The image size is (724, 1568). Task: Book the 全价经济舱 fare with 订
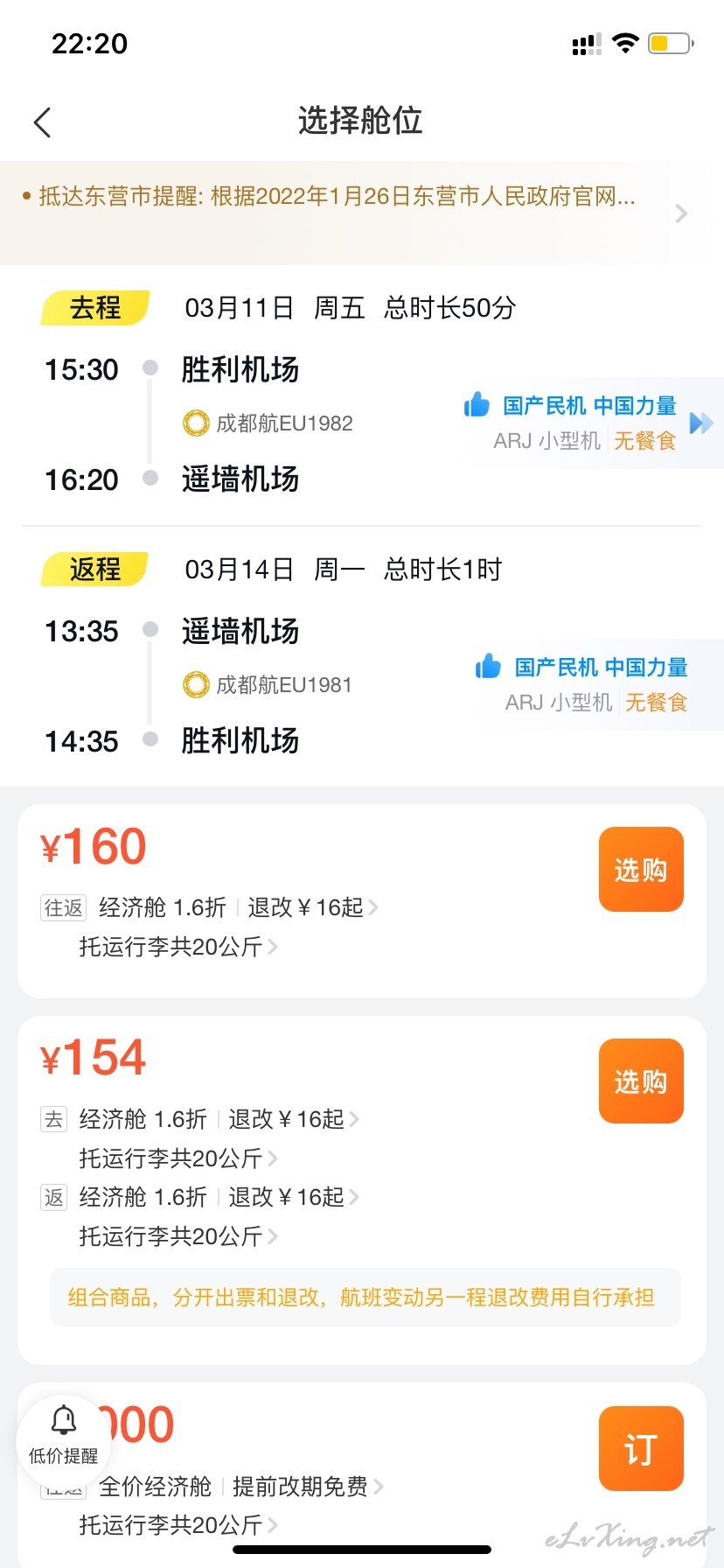[x=641, y=1448]
